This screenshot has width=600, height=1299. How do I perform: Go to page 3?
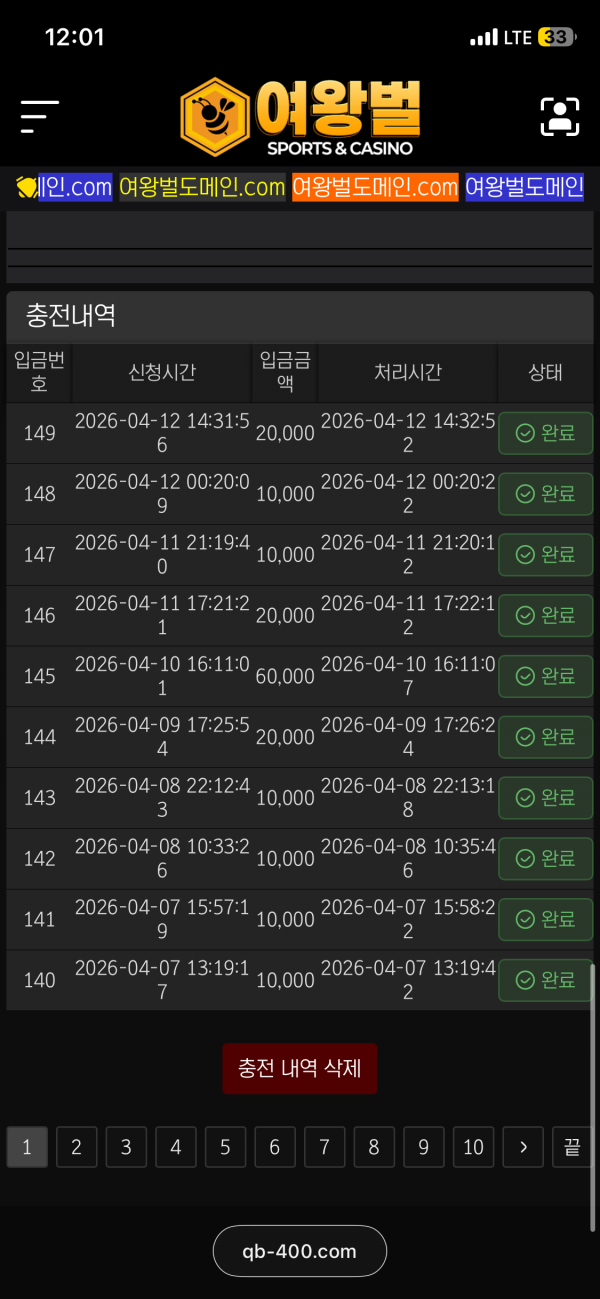point(126,1147)
